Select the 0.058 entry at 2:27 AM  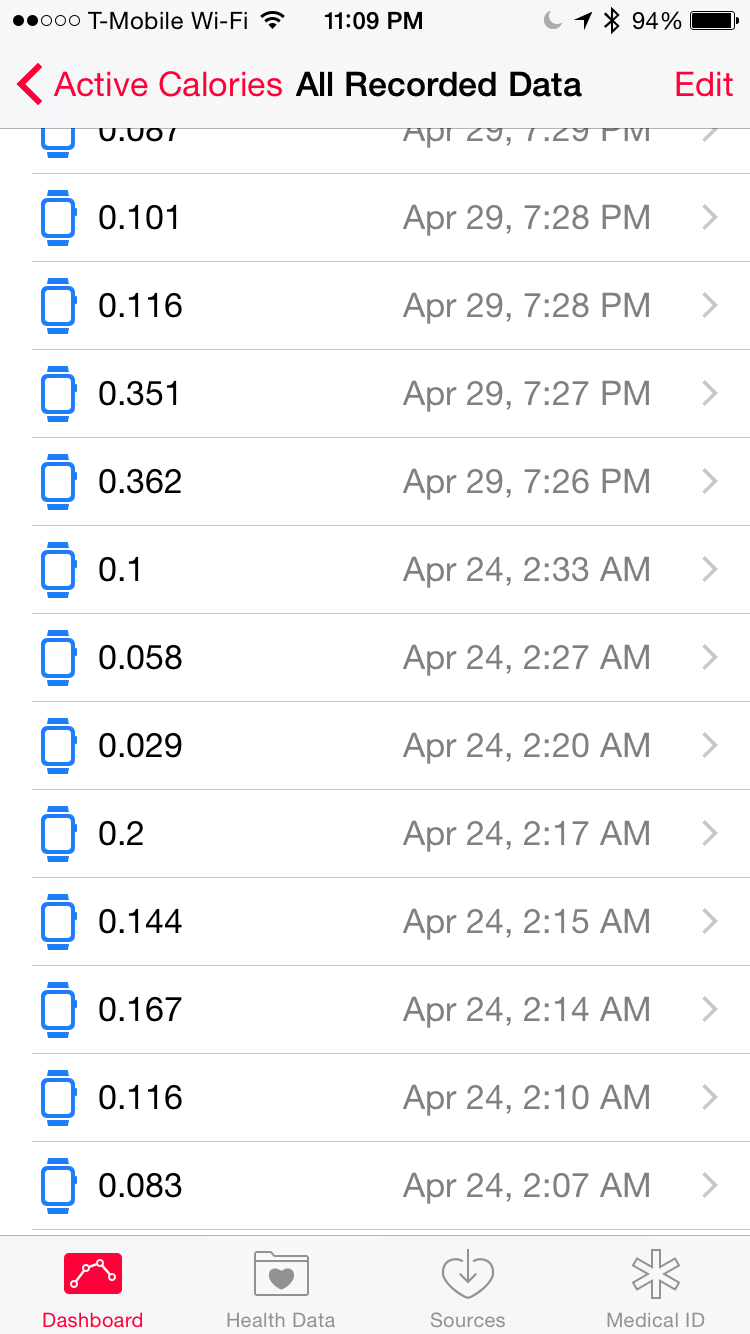coord(390,658)
